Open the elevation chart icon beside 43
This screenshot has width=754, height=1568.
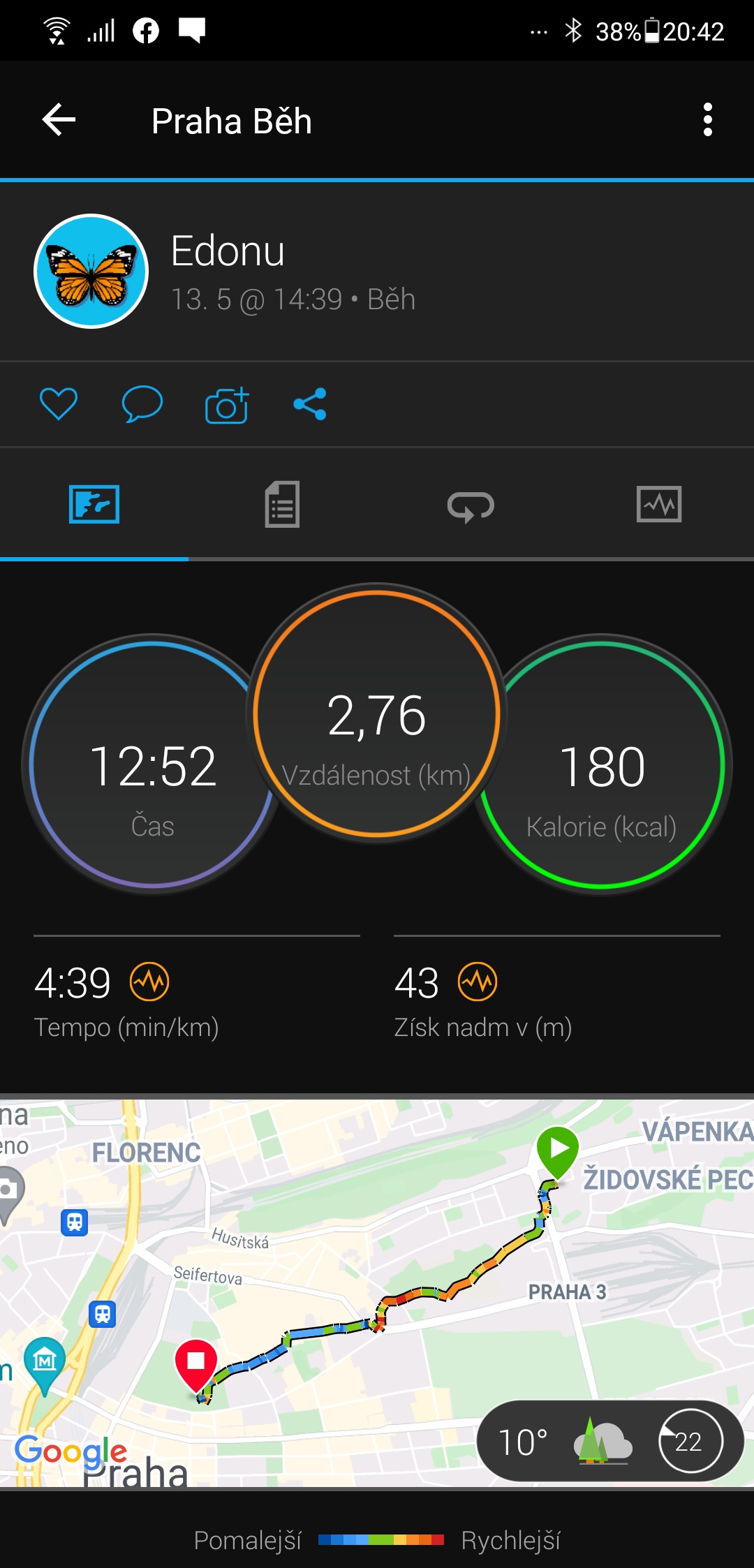478,982
